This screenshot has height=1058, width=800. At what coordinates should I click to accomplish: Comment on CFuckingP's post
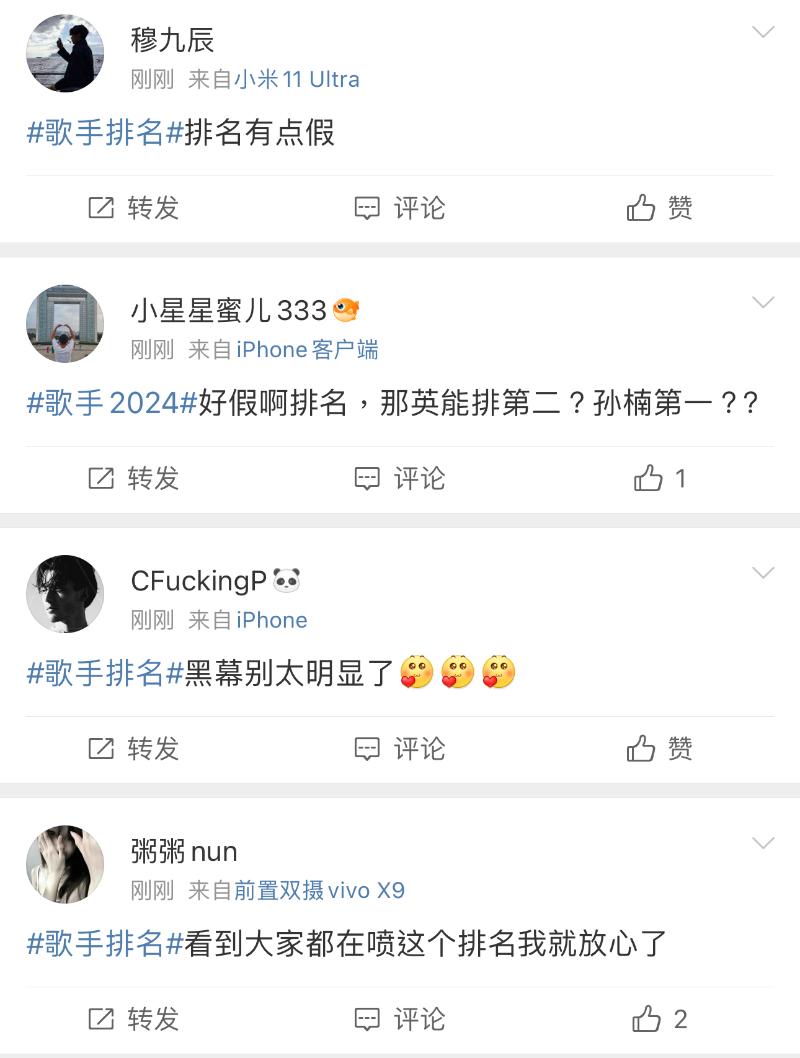pyautogui.click(x=399, y=748)
